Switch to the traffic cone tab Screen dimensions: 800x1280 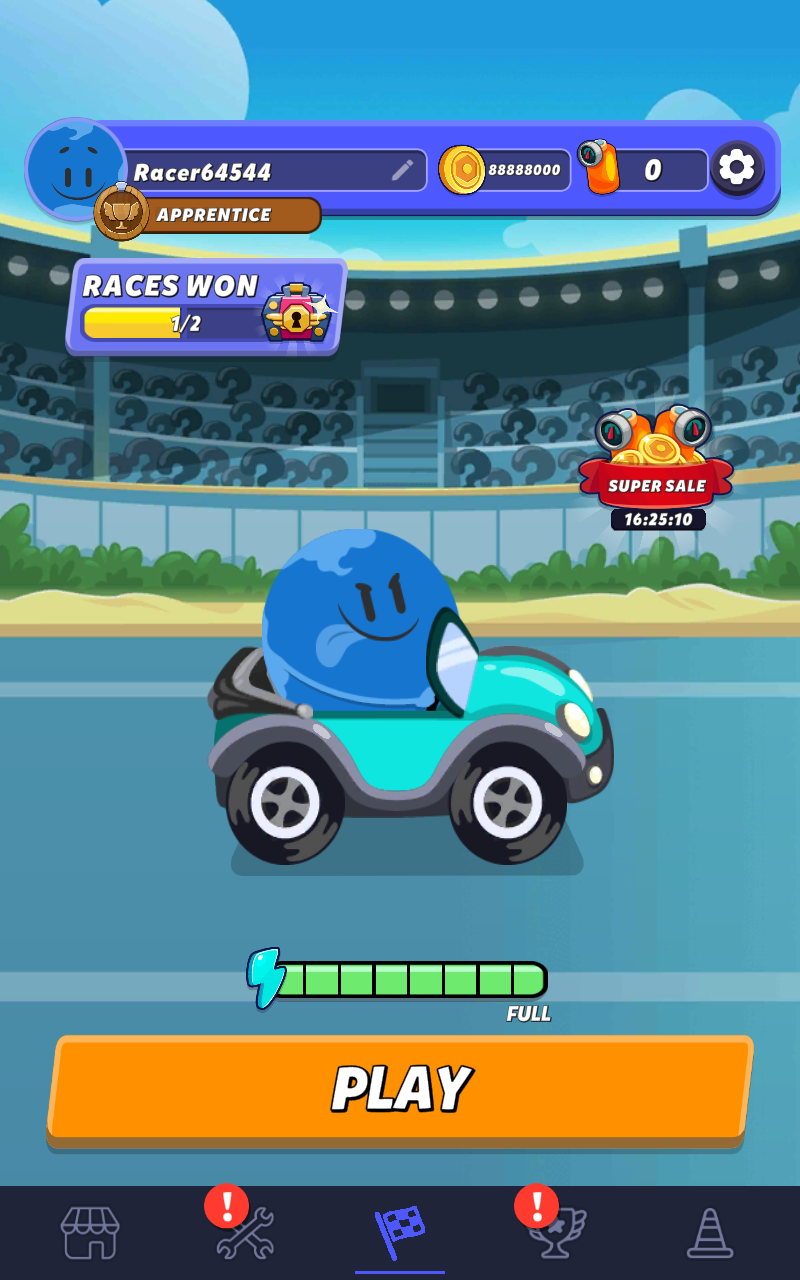[710, 1232]
